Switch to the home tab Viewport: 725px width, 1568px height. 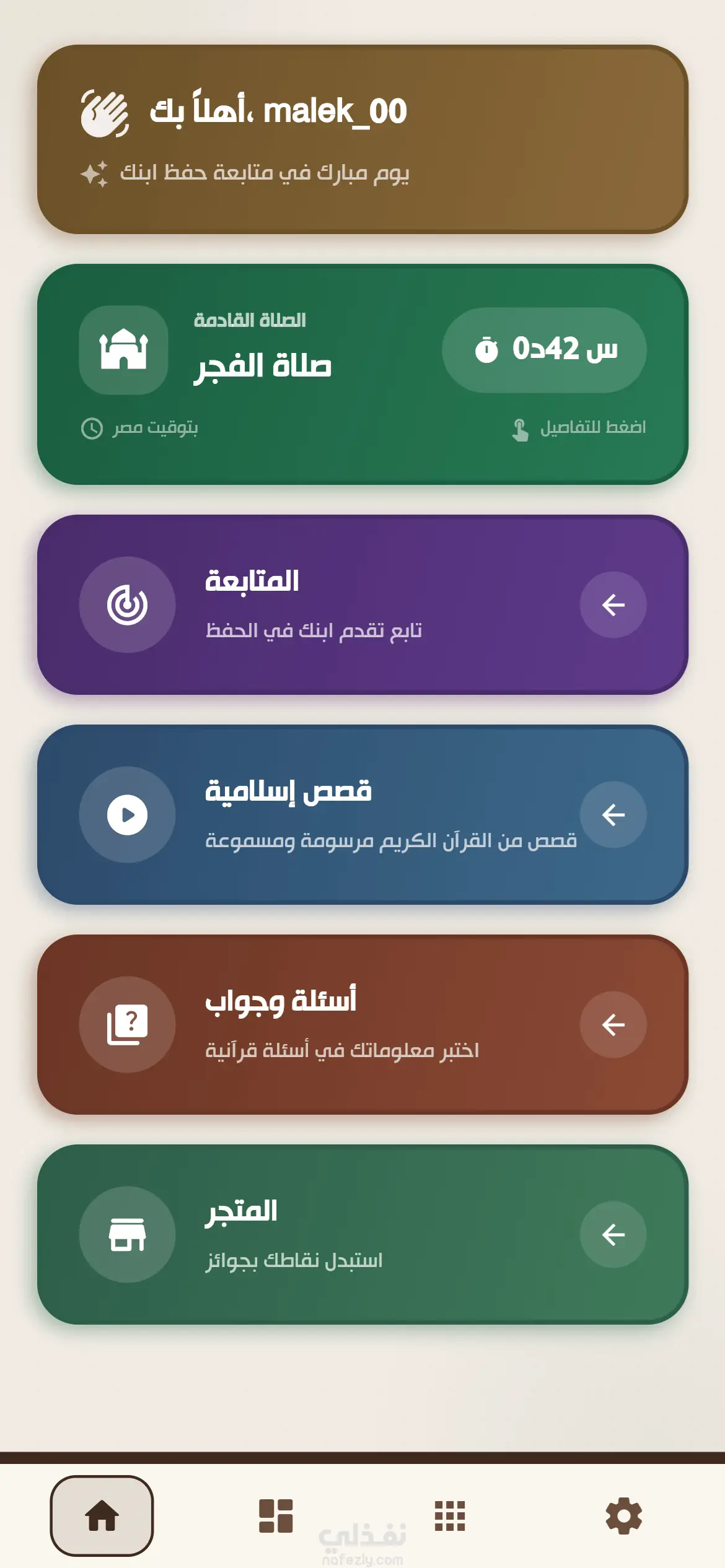(102, 1515)
